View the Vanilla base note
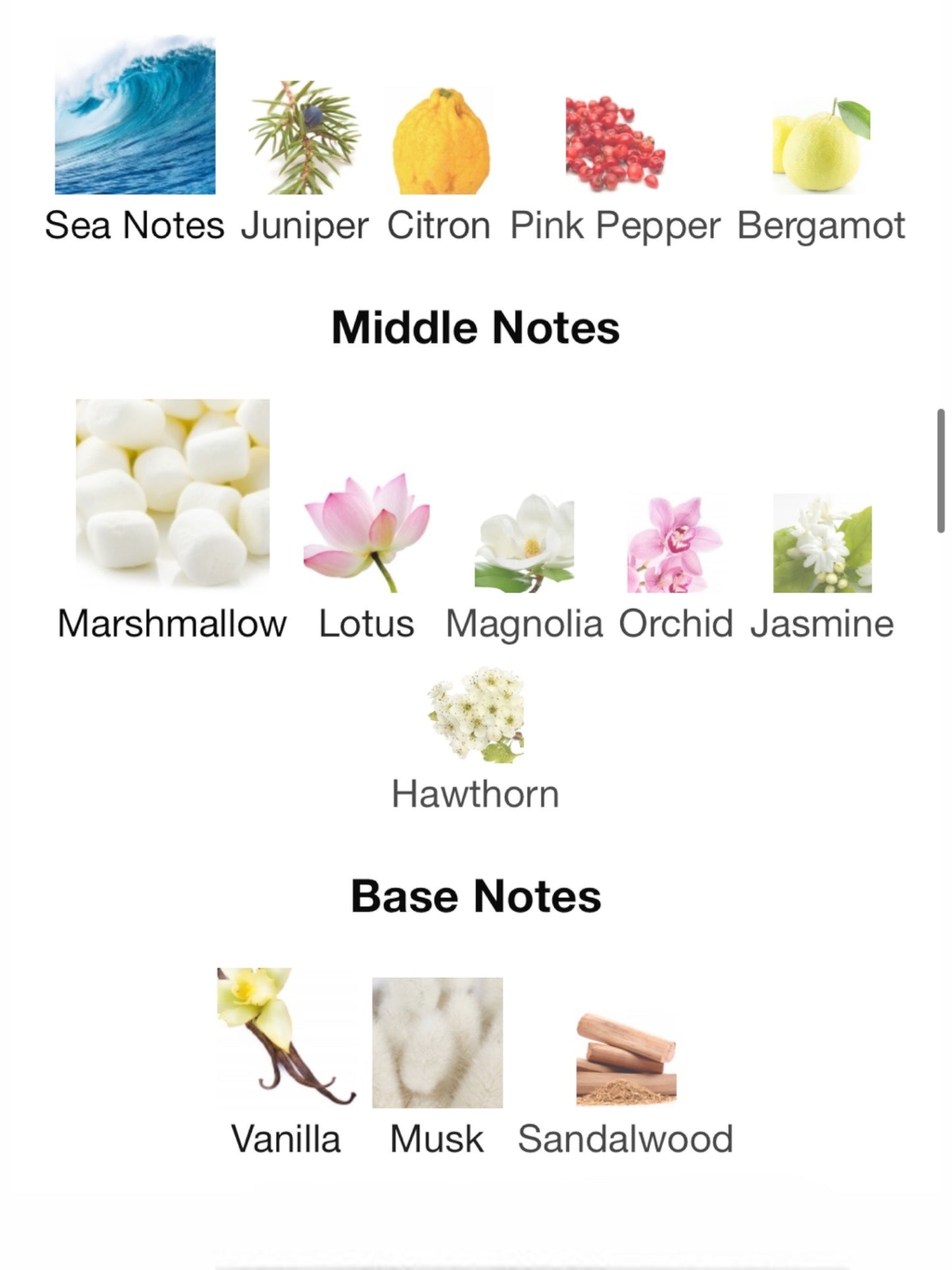Viewport: 952px width, 1270px height. (285, 1037)
